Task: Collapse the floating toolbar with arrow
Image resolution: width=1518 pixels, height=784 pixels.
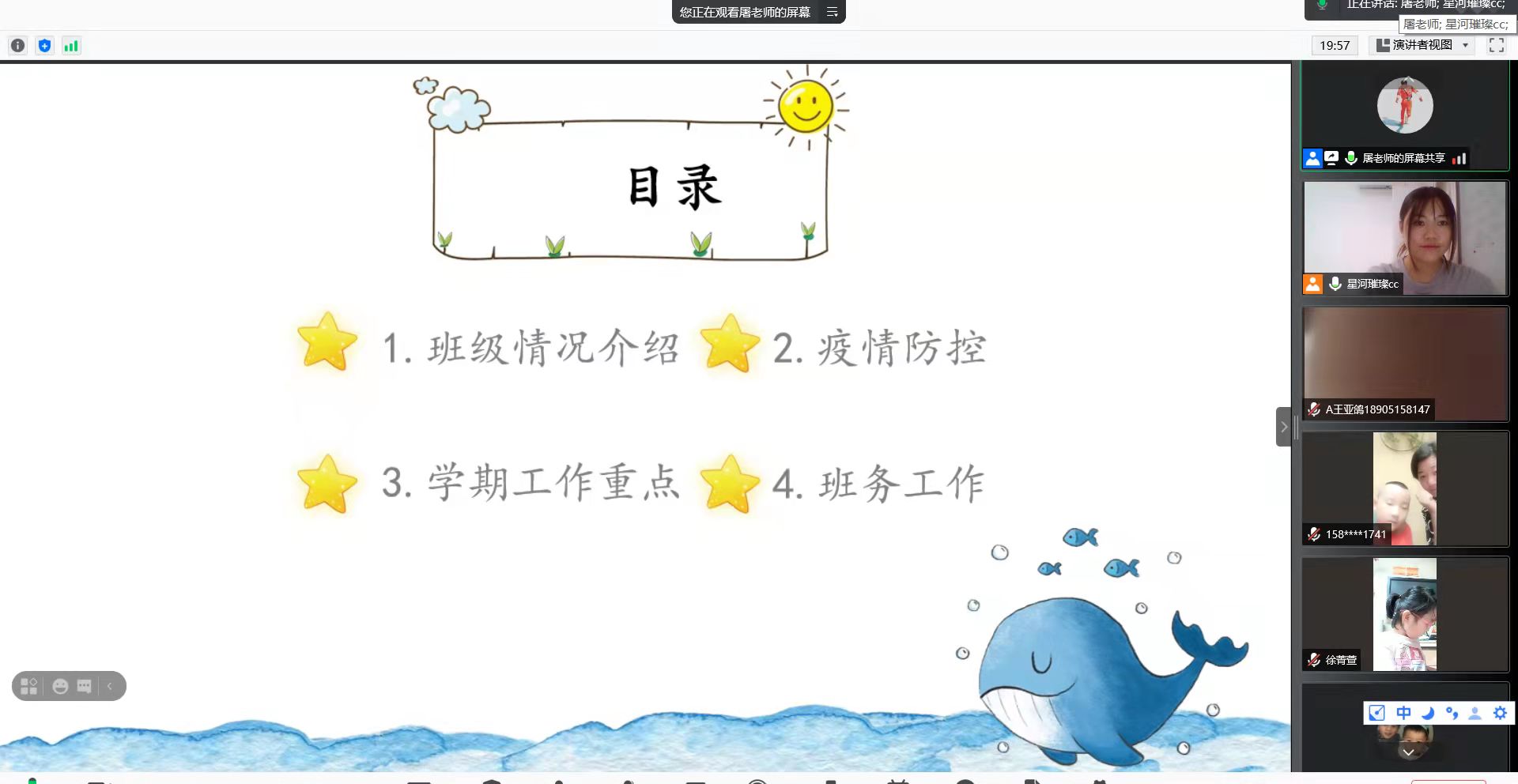Action: click(110, 686)
